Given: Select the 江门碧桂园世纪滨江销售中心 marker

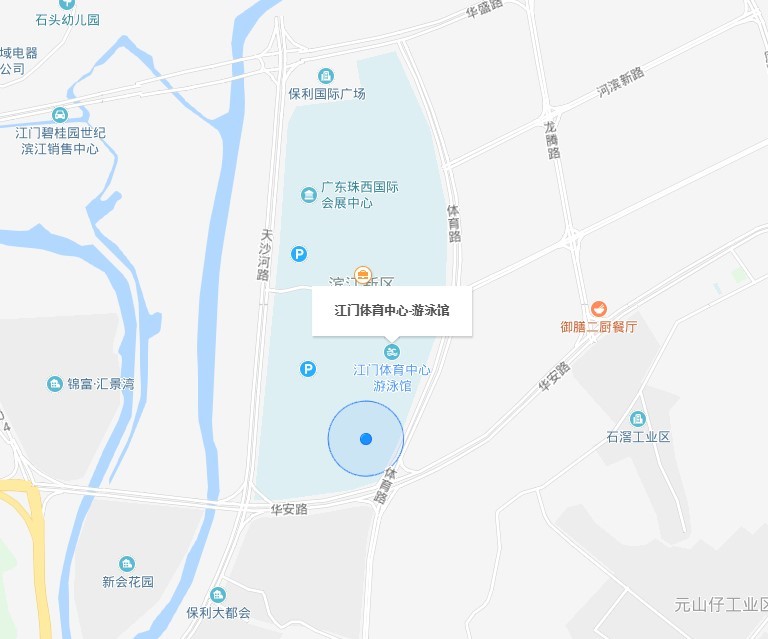Looking at the screenshot, I should click(60, 115).
